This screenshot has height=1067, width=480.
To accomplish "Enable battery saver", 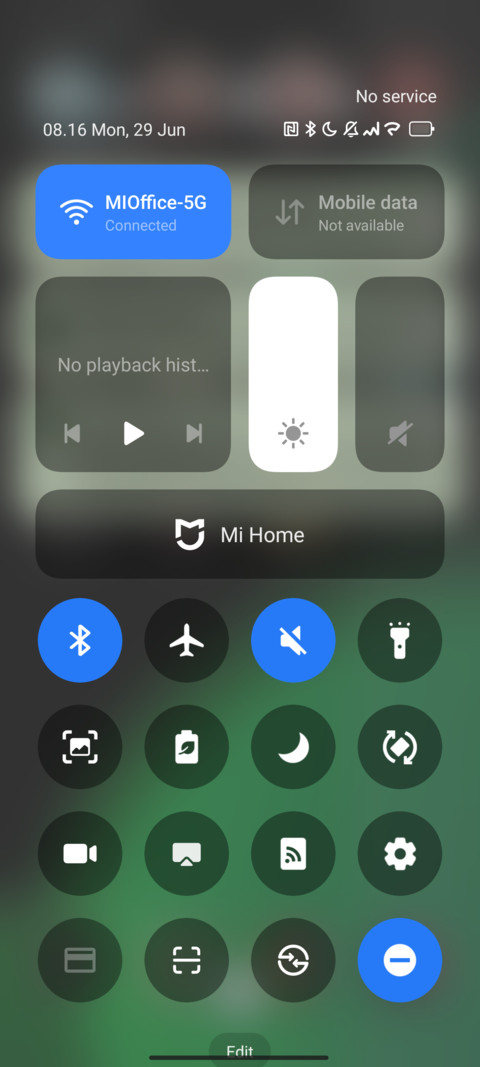I will click(187, 747).
